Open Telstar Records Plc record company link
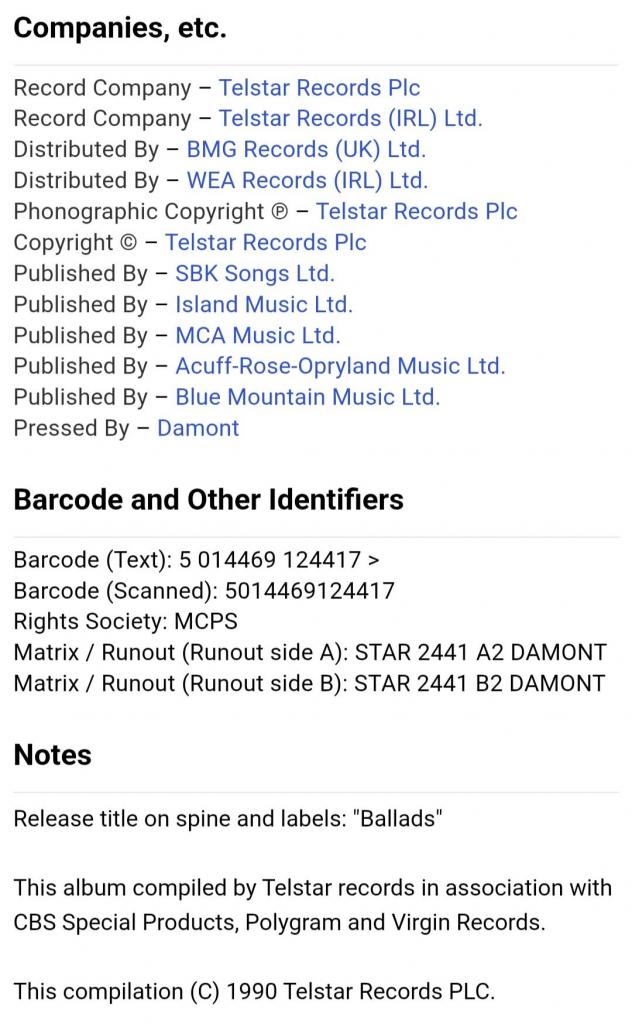This screenshot has height=1024, width=632. (319, 88)
